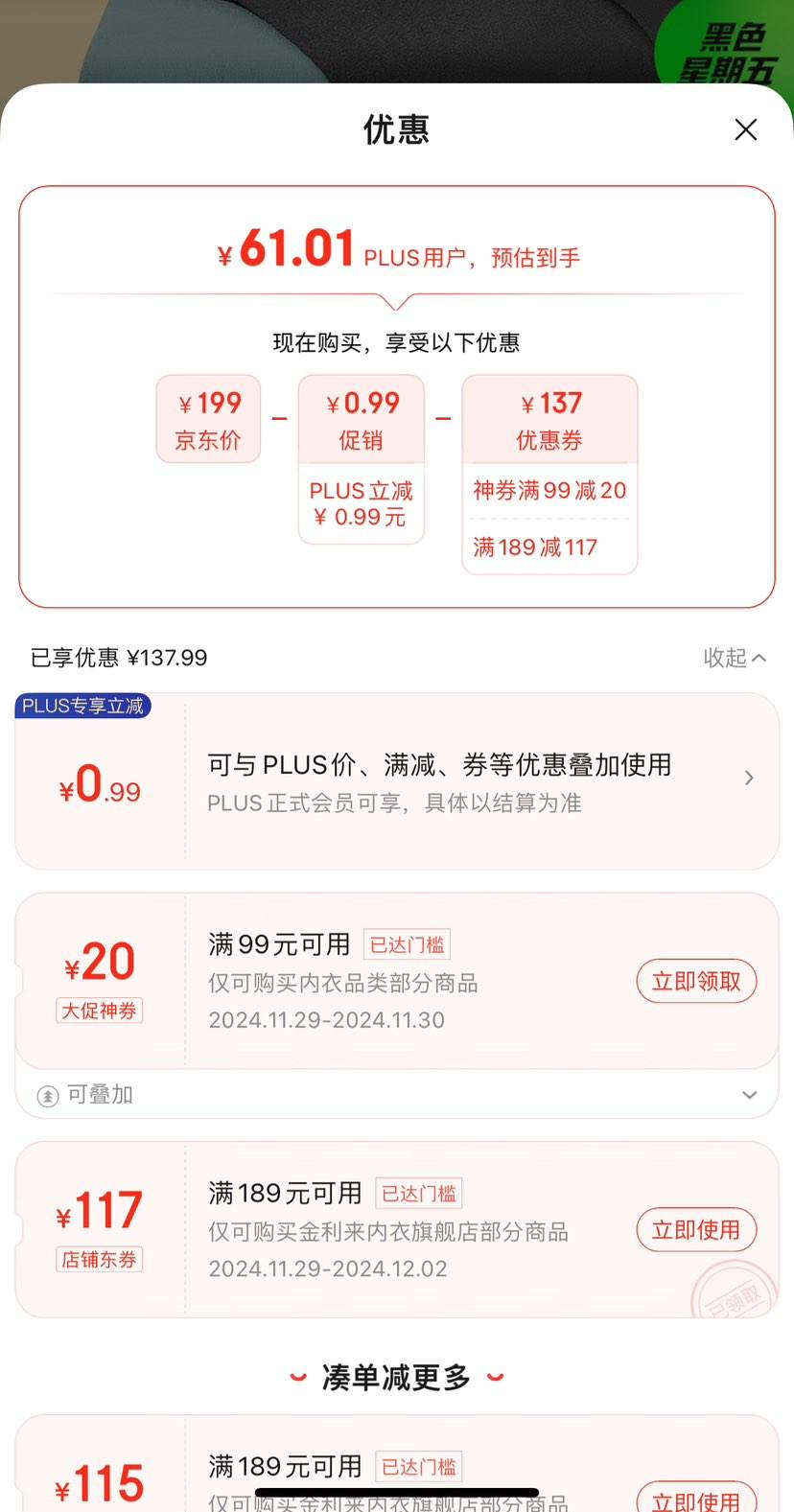Use the ¥117 coupon via 立即使用
The height and width of the screenshot is (1512, 794).
tap(697, 1229)
